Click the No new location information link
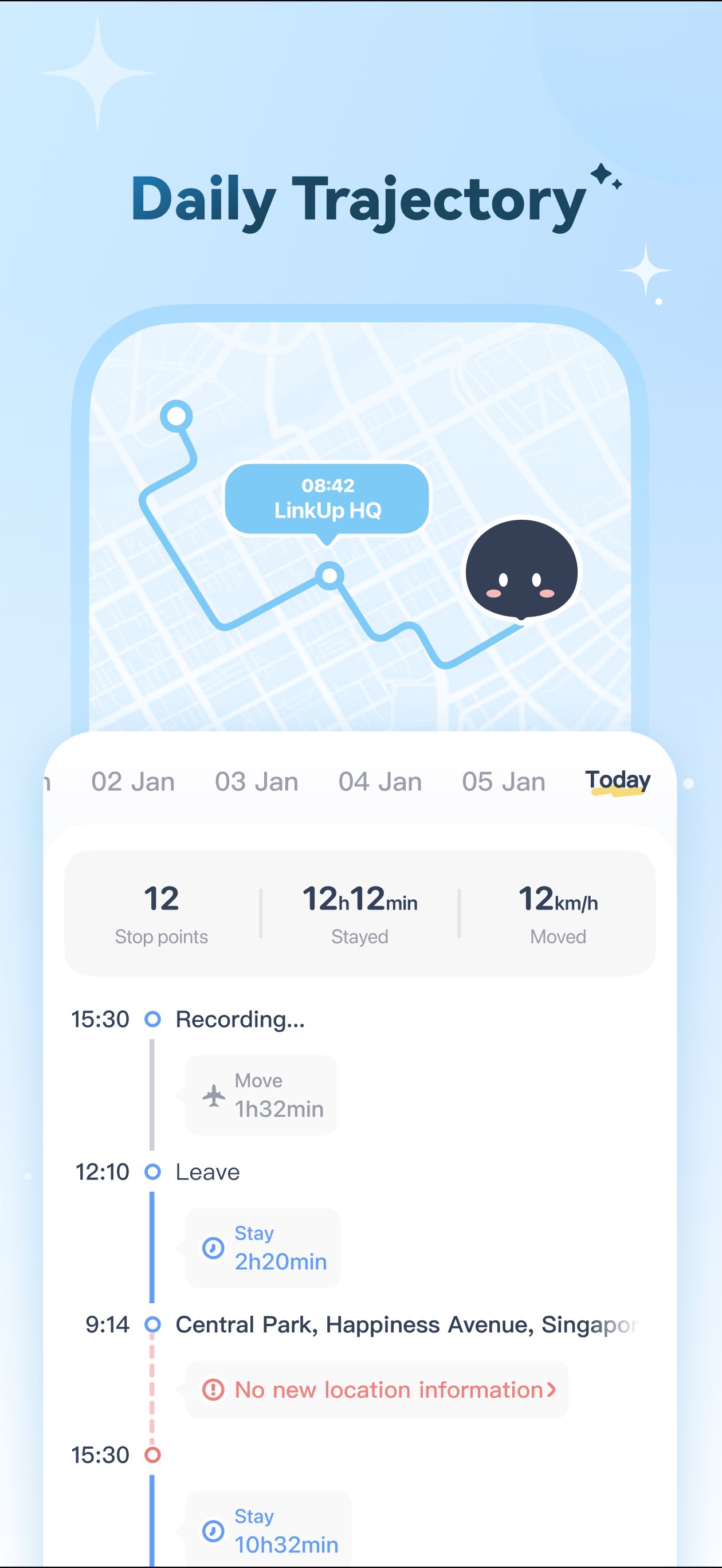This screenshot has width=722, height=1568. pyautogui.click(x=390, y=1390)
